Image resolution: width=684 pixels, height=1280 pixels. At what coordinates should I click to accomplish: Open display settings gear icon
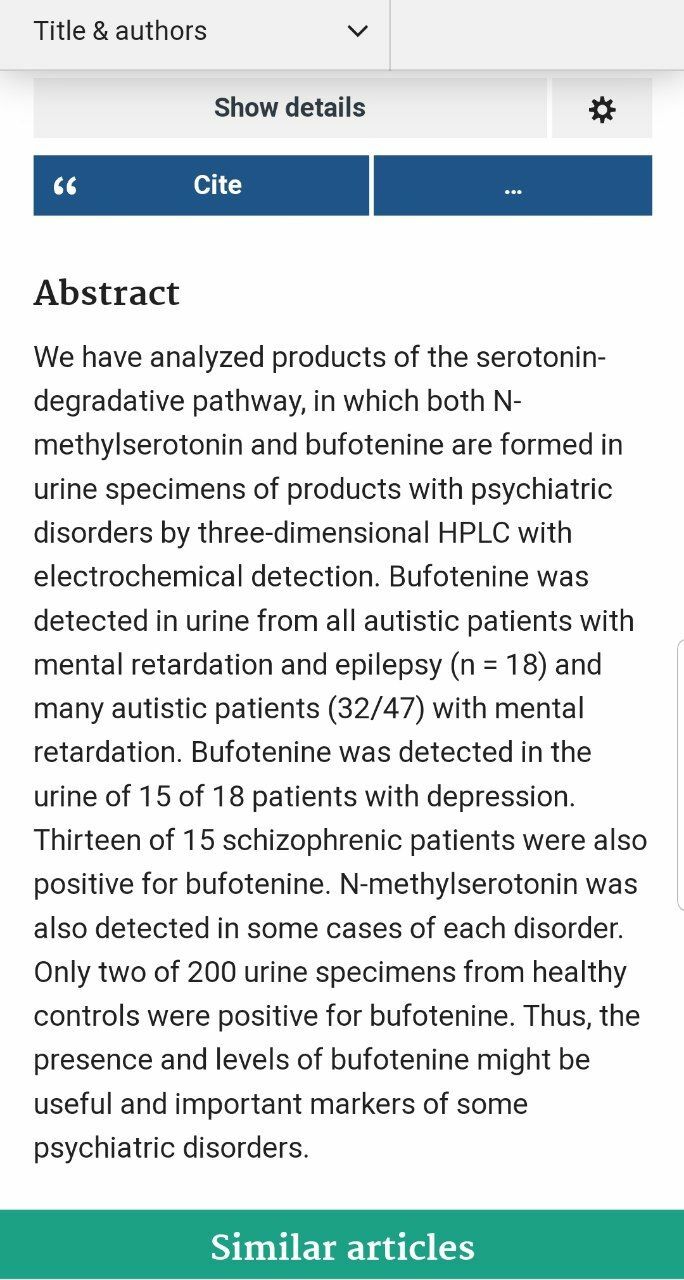[602, 108]
